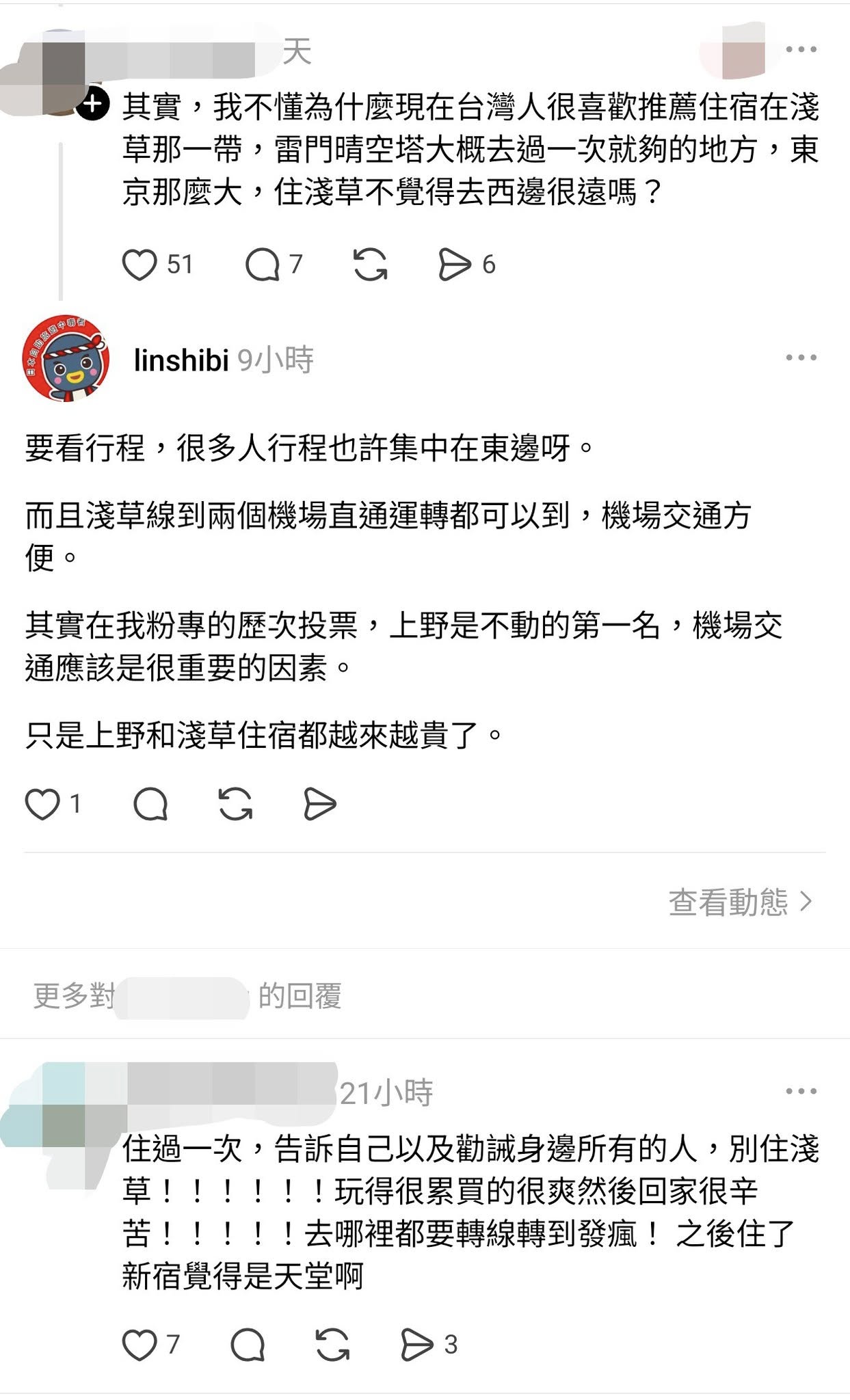Open the 7 comments on the top post
This screenshot has width=850, height=1400.
click(x=263, y=265)
